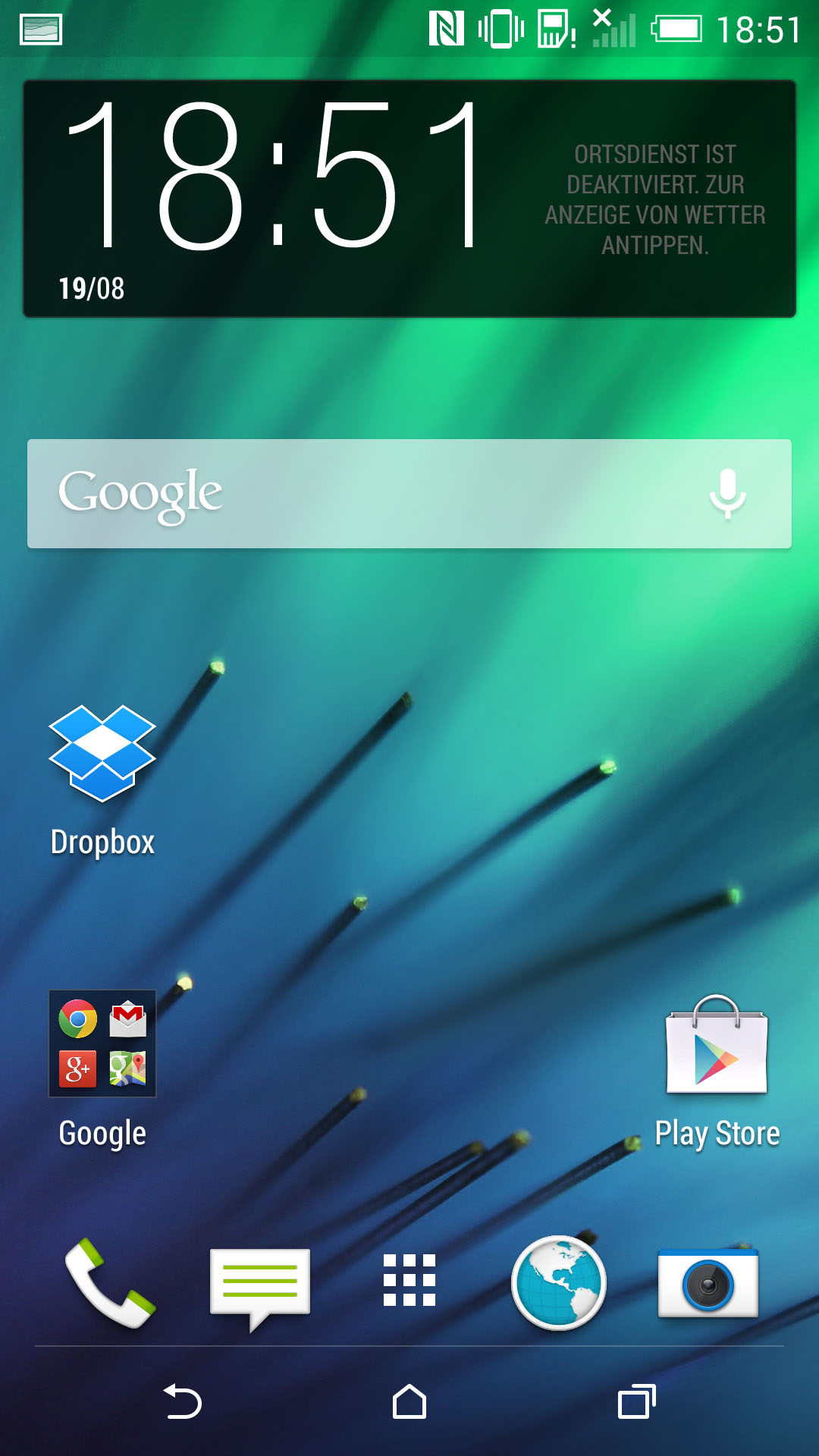Tap the Google search box
Image resolution: width=819 pixels, height=1456 pixels.
click(x=409, y=494)
